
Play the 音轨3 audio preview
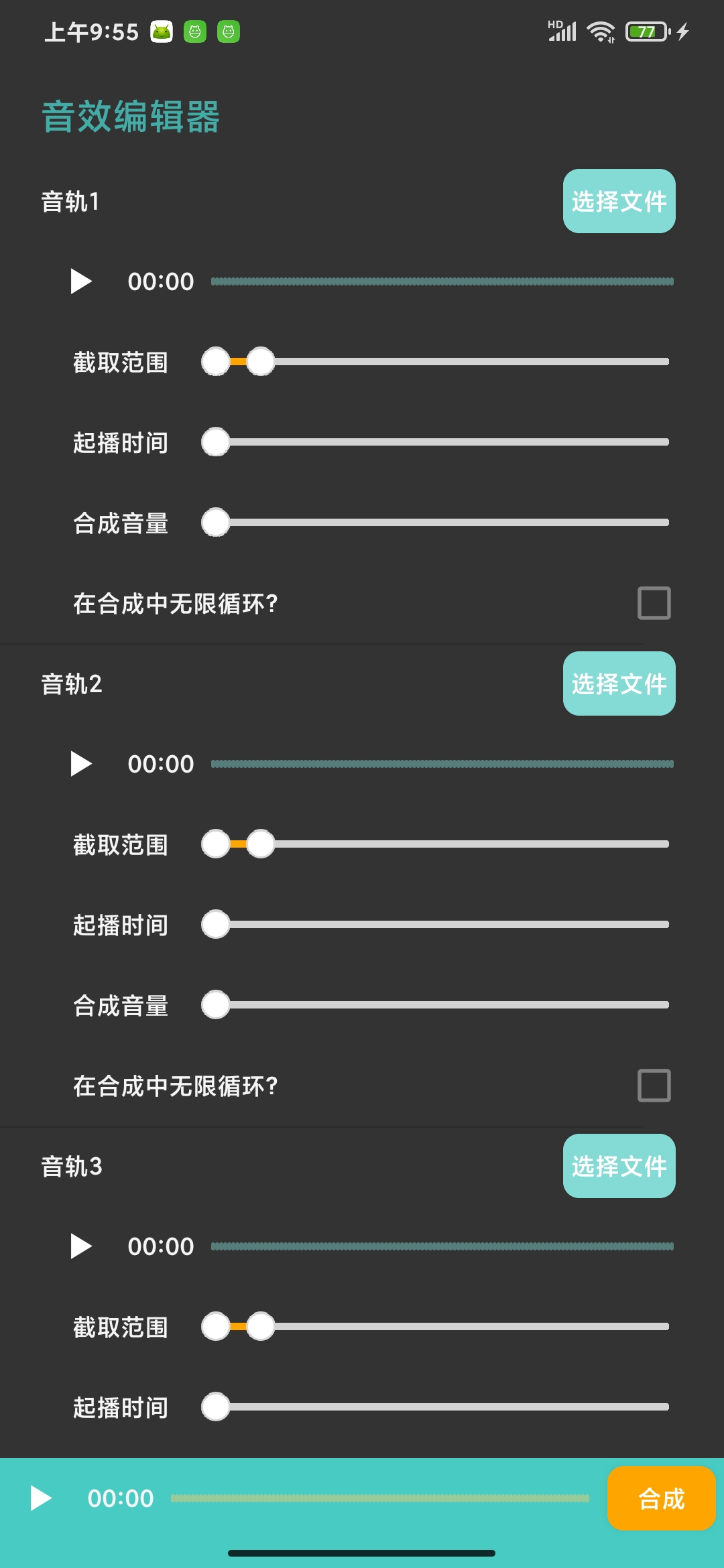pos(81,1246)
